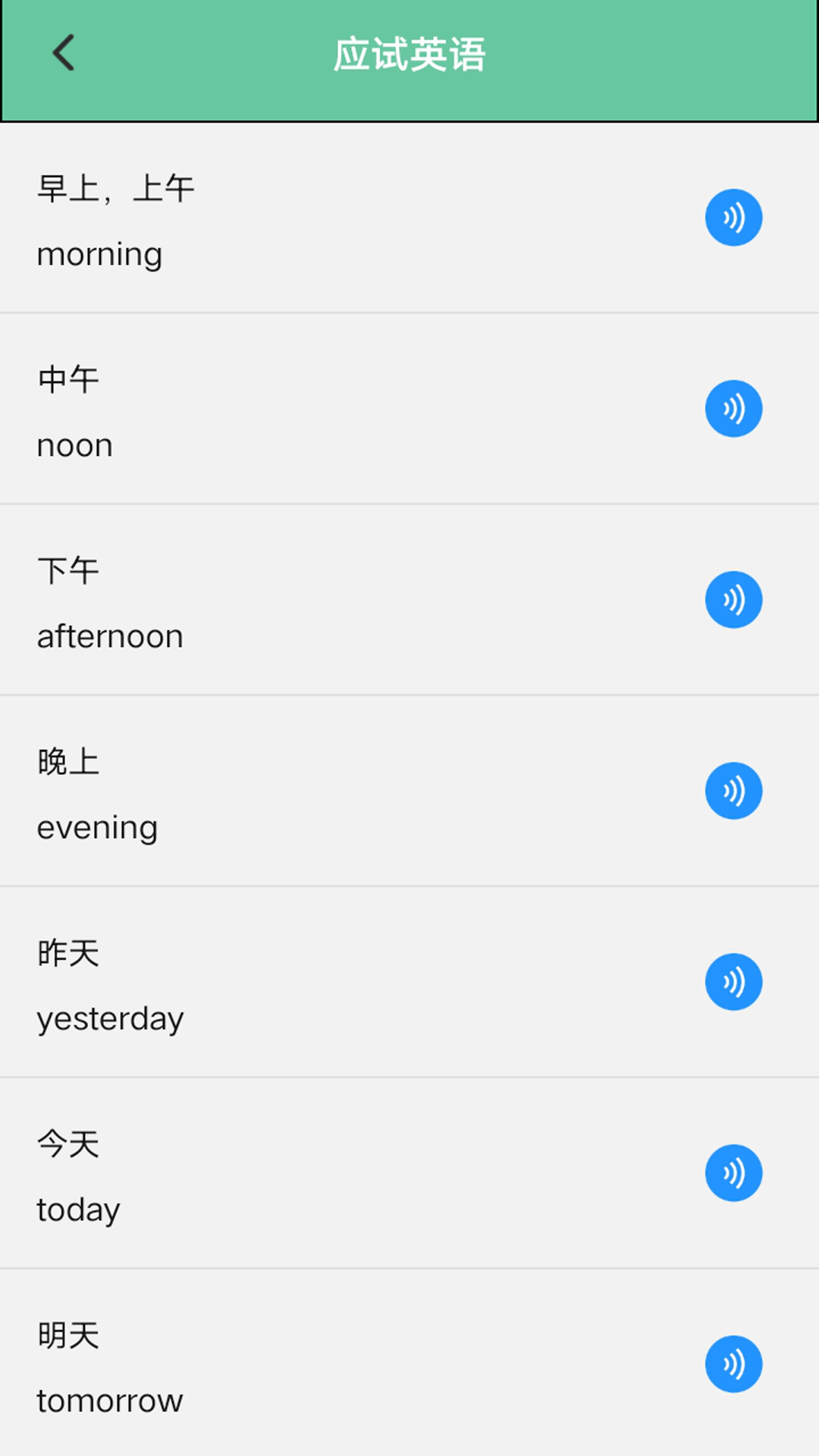Play audio pronunciation for tomorrow
This screenshot has height=1456, width=819.
click(733, 1364)
